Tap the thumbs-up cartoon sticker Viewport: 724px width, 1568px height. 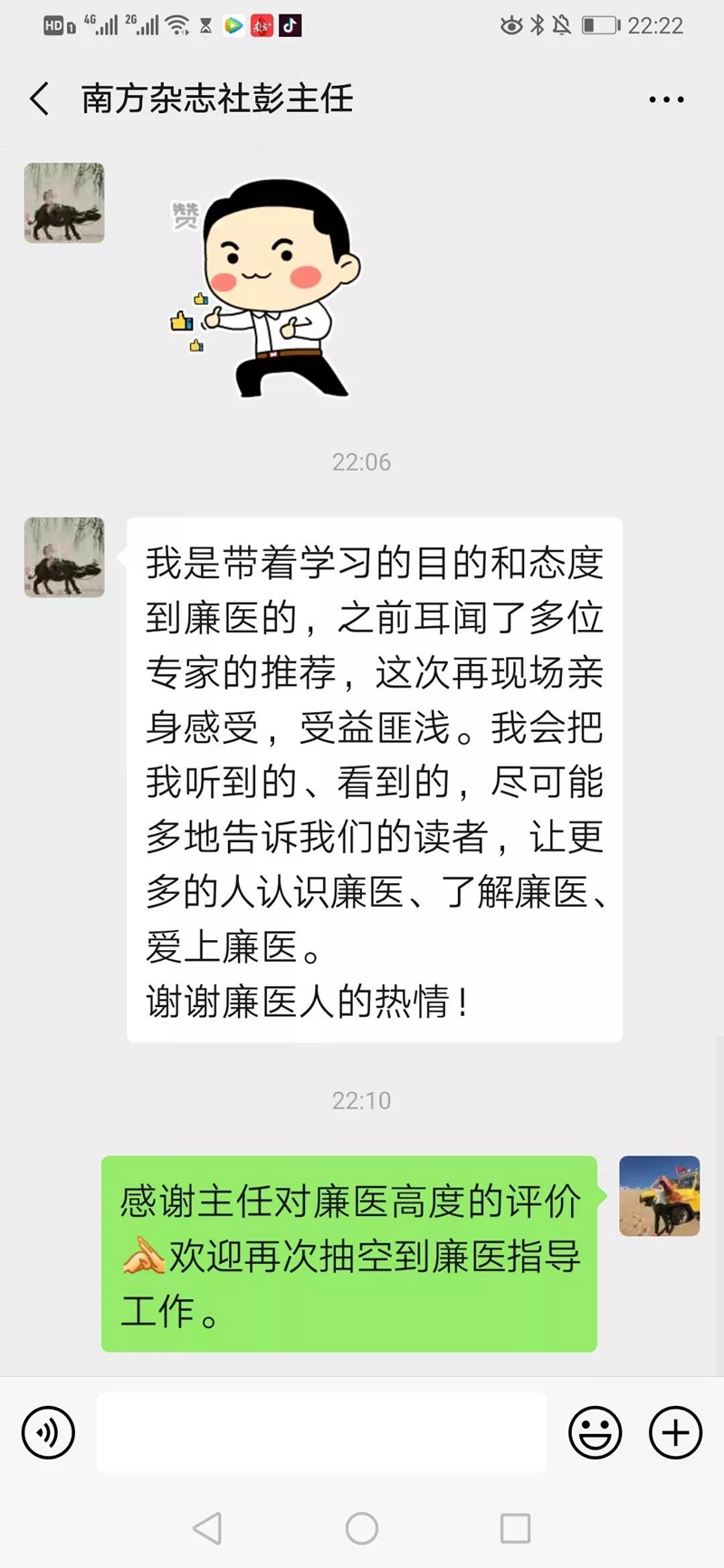pos(267,290)
